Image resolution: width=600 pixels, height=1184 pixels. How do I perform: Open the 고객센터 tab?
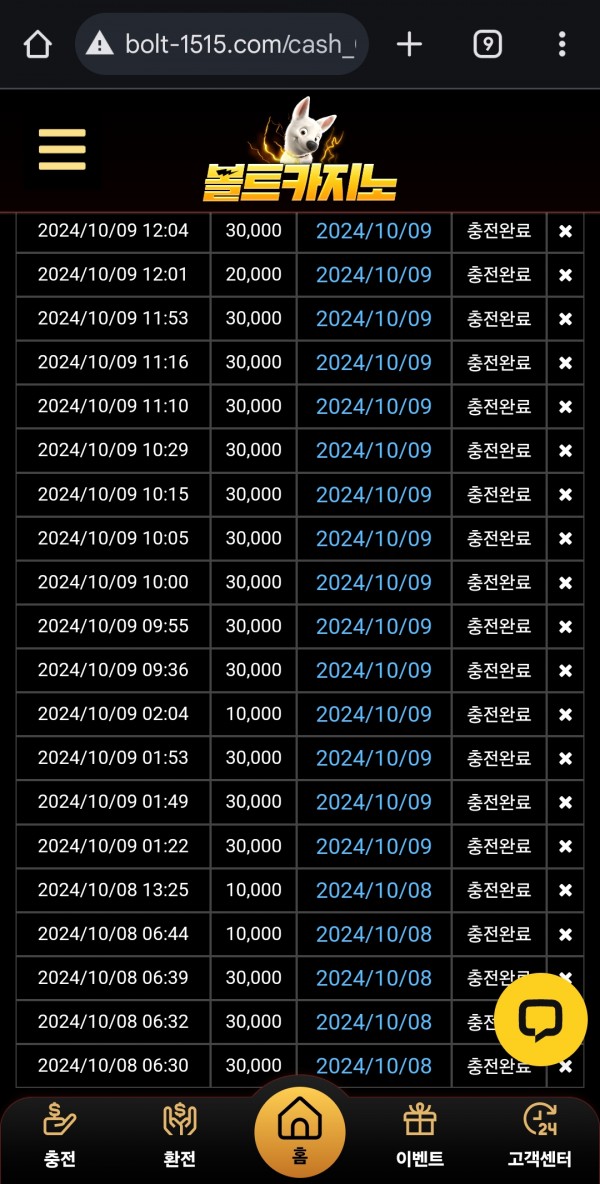pyautogui.click(x=540, y=1136)
